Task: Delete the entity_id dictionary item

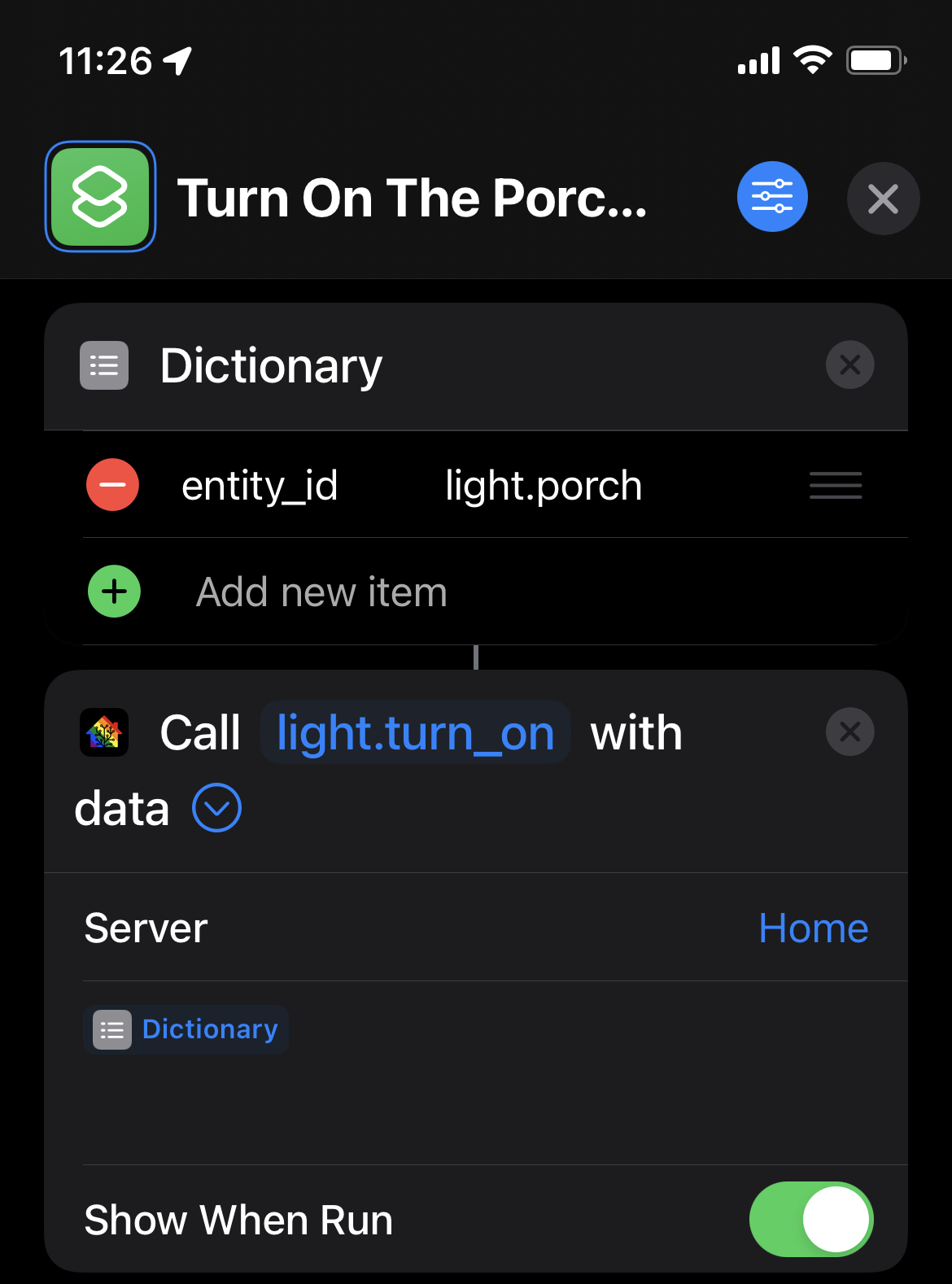Action: (x=113, y=485)
